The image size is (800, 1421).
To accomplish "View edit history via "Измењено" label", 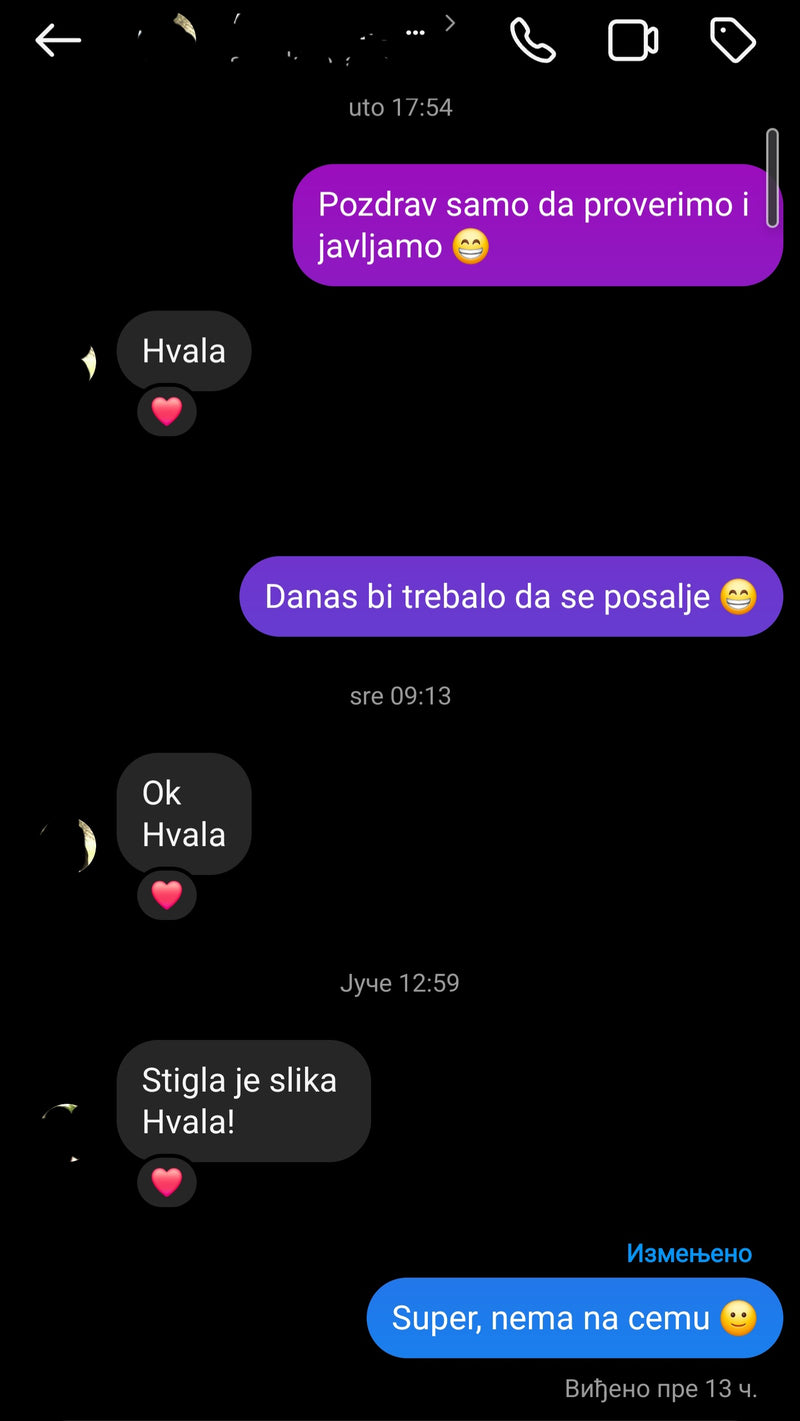I will click(x=689, y=1253).
